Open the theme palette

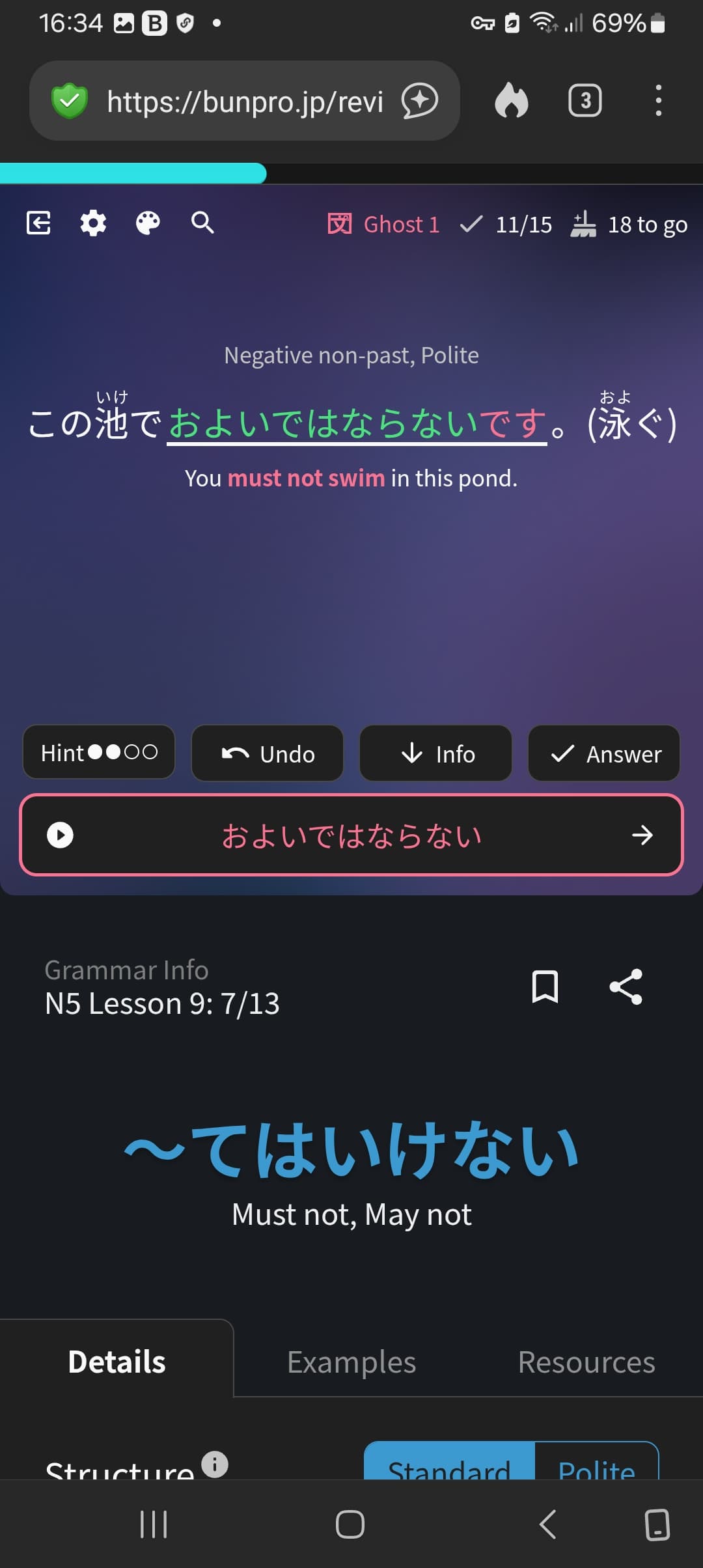tap(148, 223)
